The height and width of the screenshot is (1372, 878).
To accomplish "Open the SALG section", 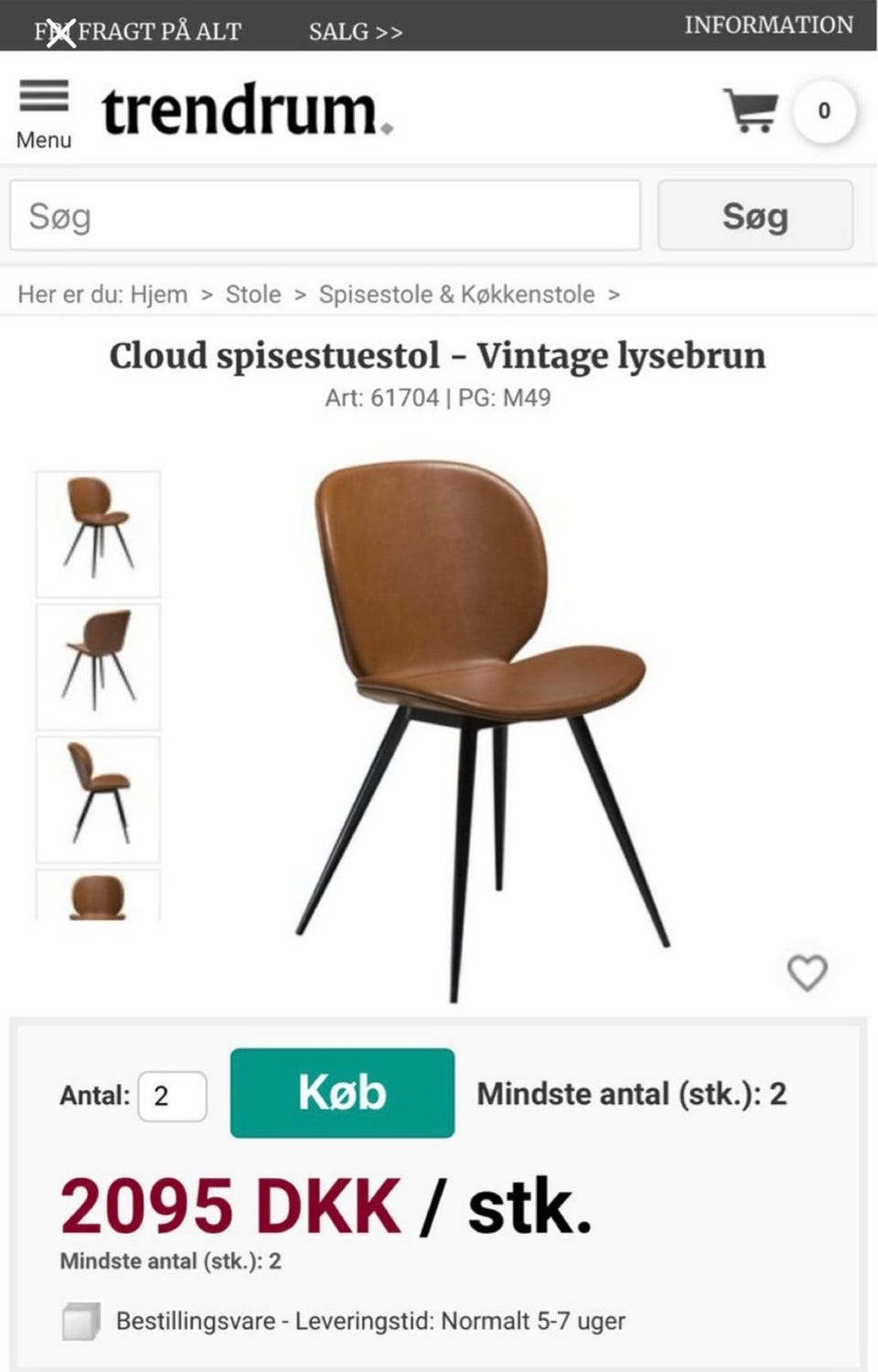I will tap(356, 31).
